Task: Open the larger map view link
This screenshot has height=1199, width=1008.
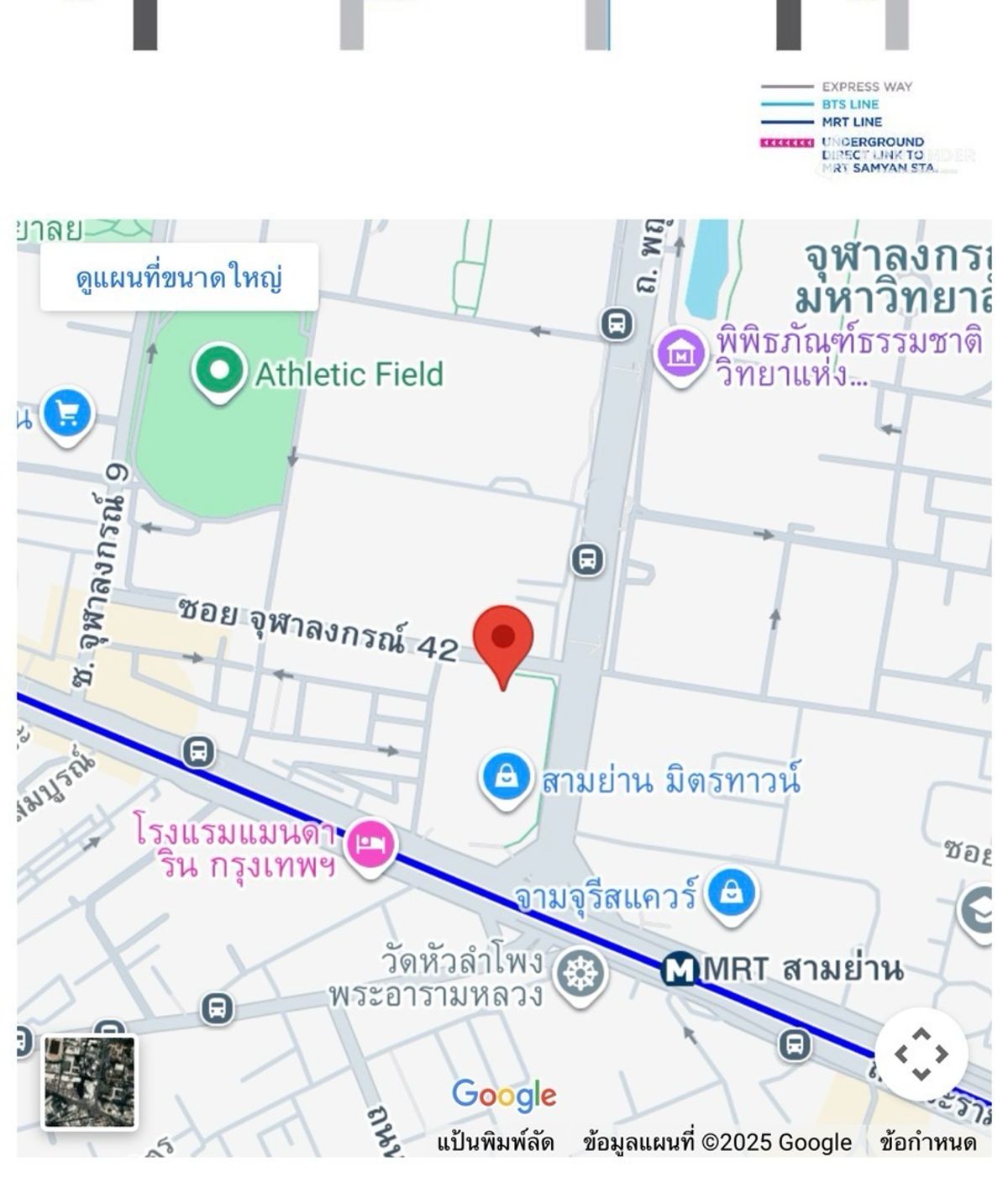Action: coord(179,277)
